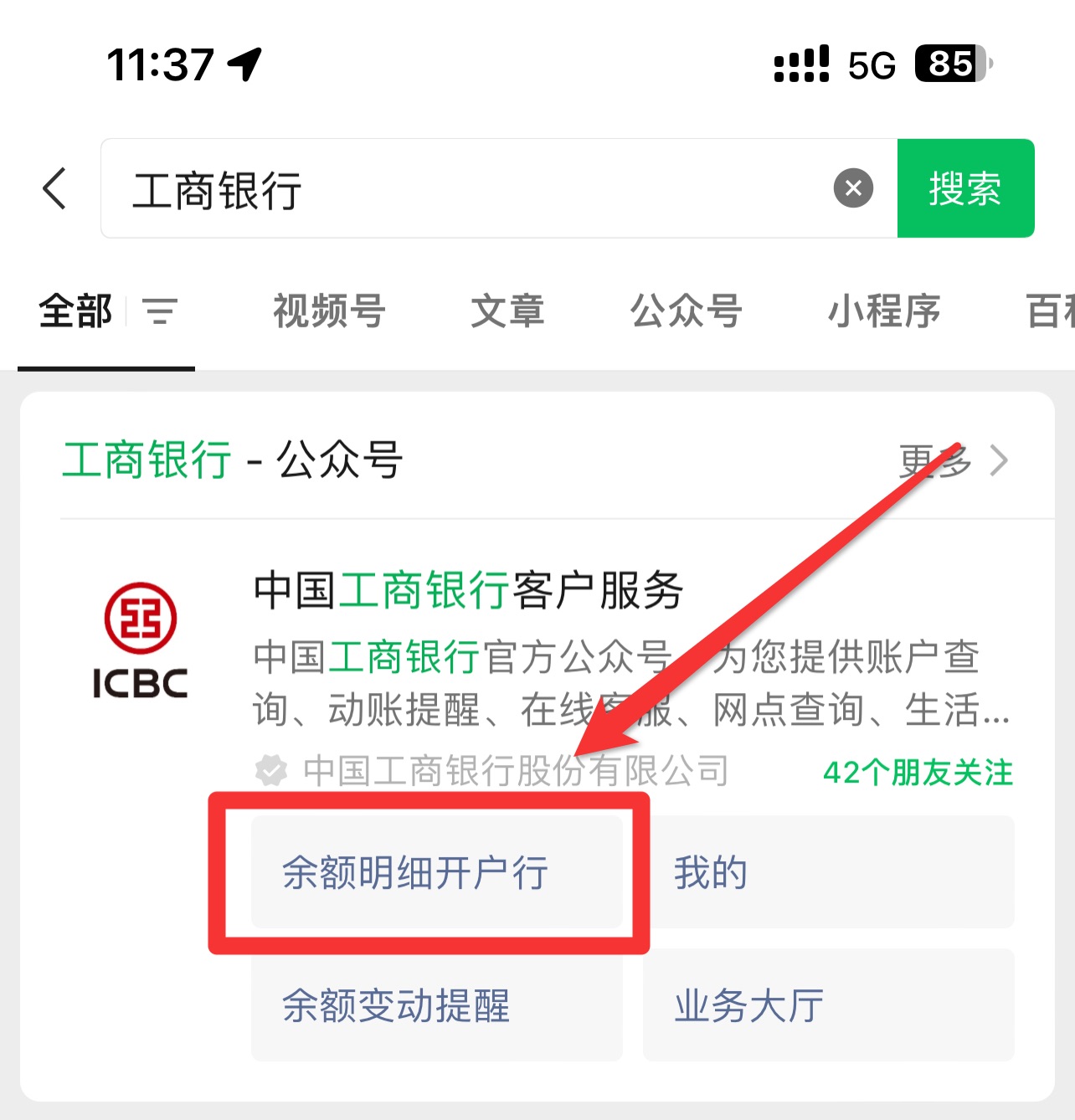Screen dimensions: 1075x1120
Task: Switch to the 小程序 tab
Action: click(x=883, y=311)
